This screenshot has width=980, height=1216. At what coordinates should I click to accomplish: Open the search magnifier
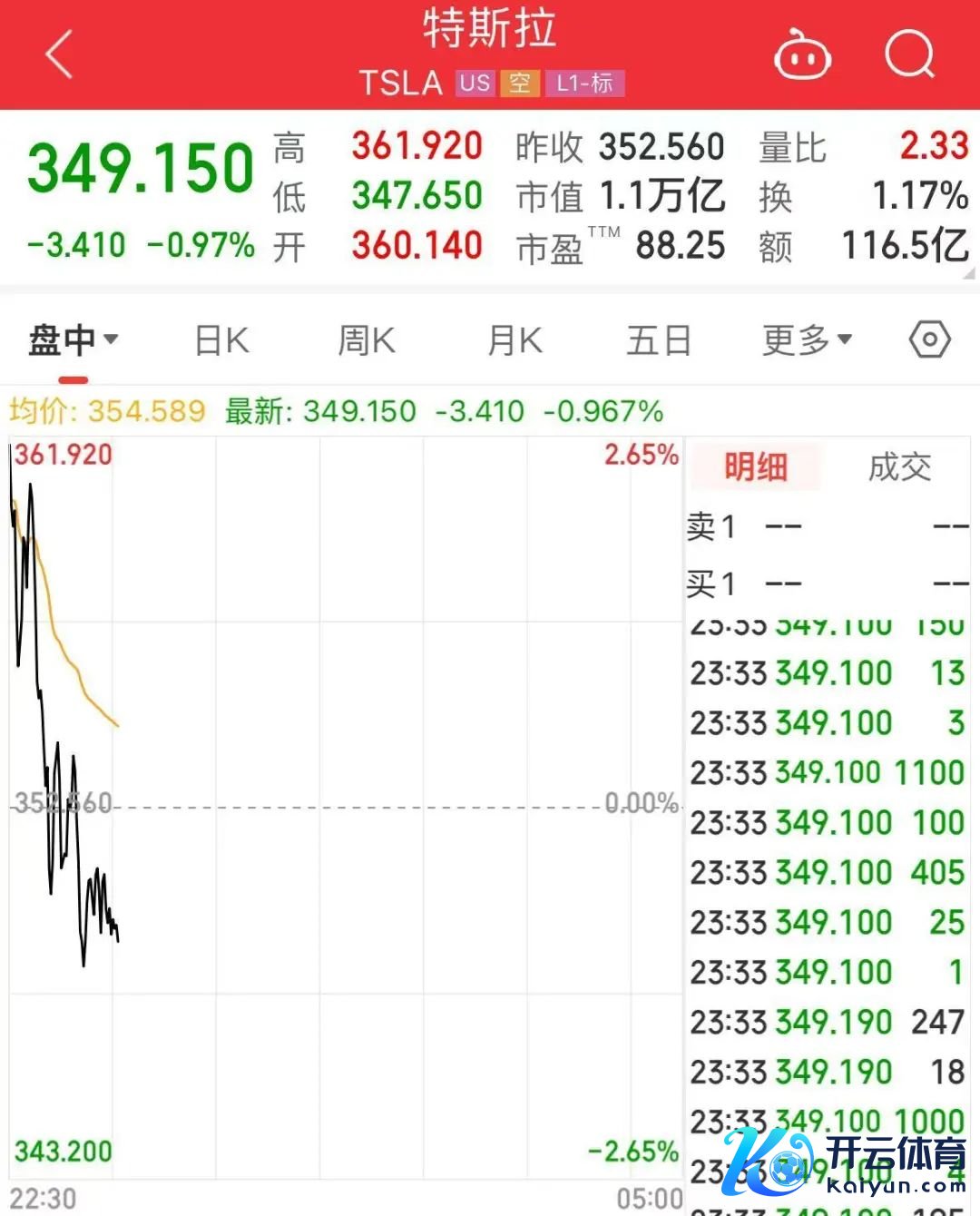(x=909, y=56)
